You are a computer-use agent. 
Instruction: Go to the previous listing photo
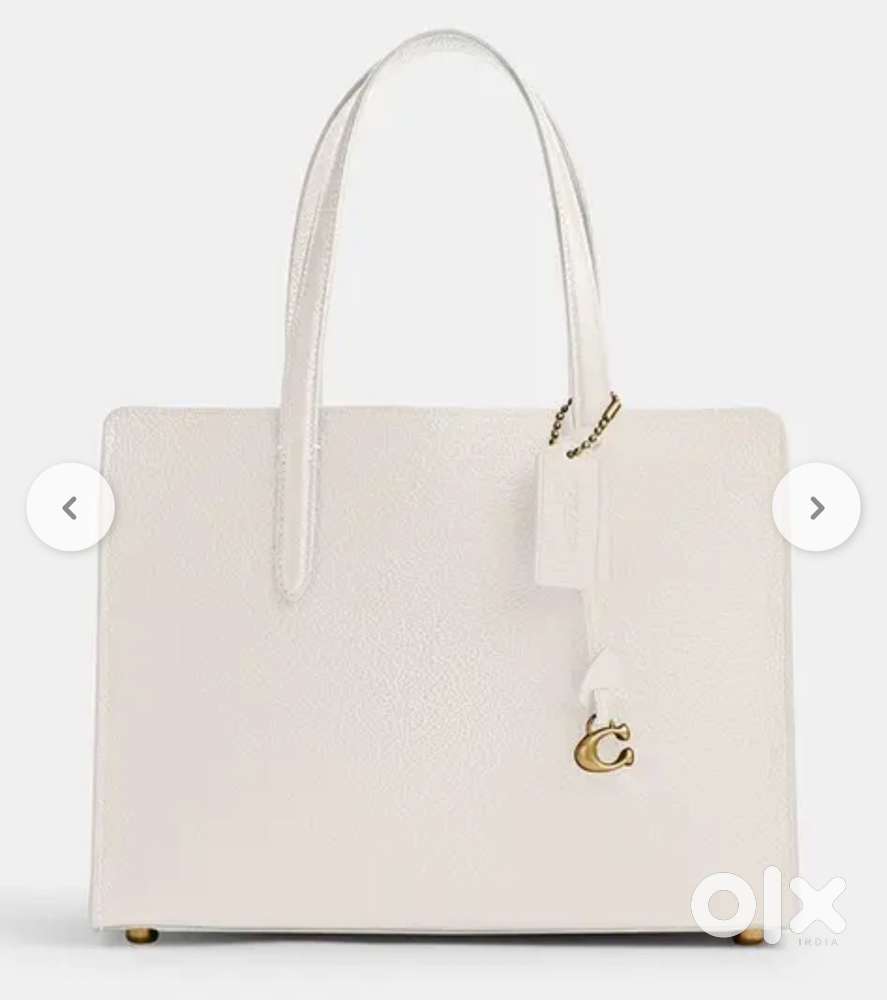point(70,507)
